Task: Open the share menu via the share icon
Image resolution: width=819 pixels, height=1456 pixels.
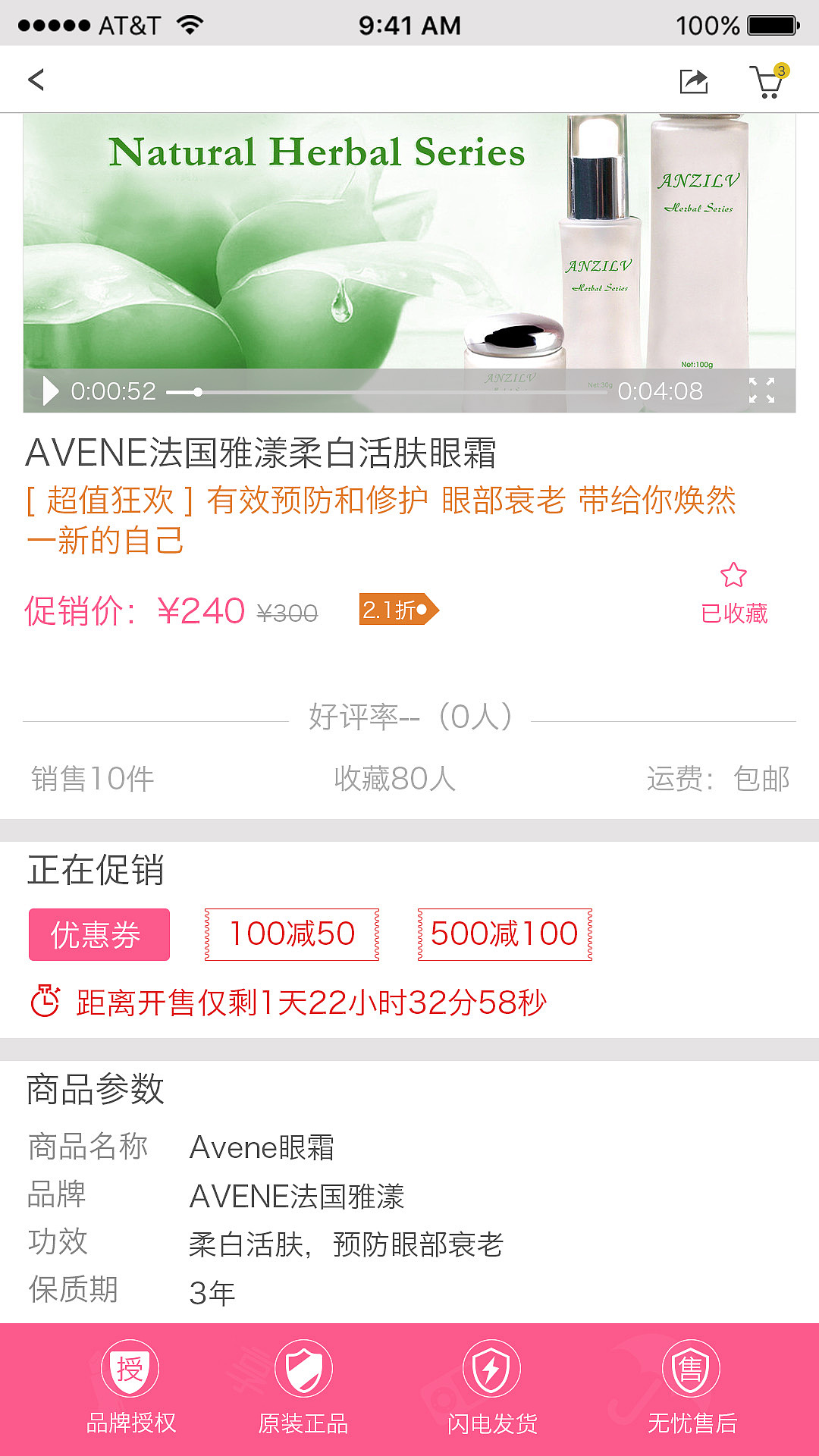Action: [x=695, y=80]
